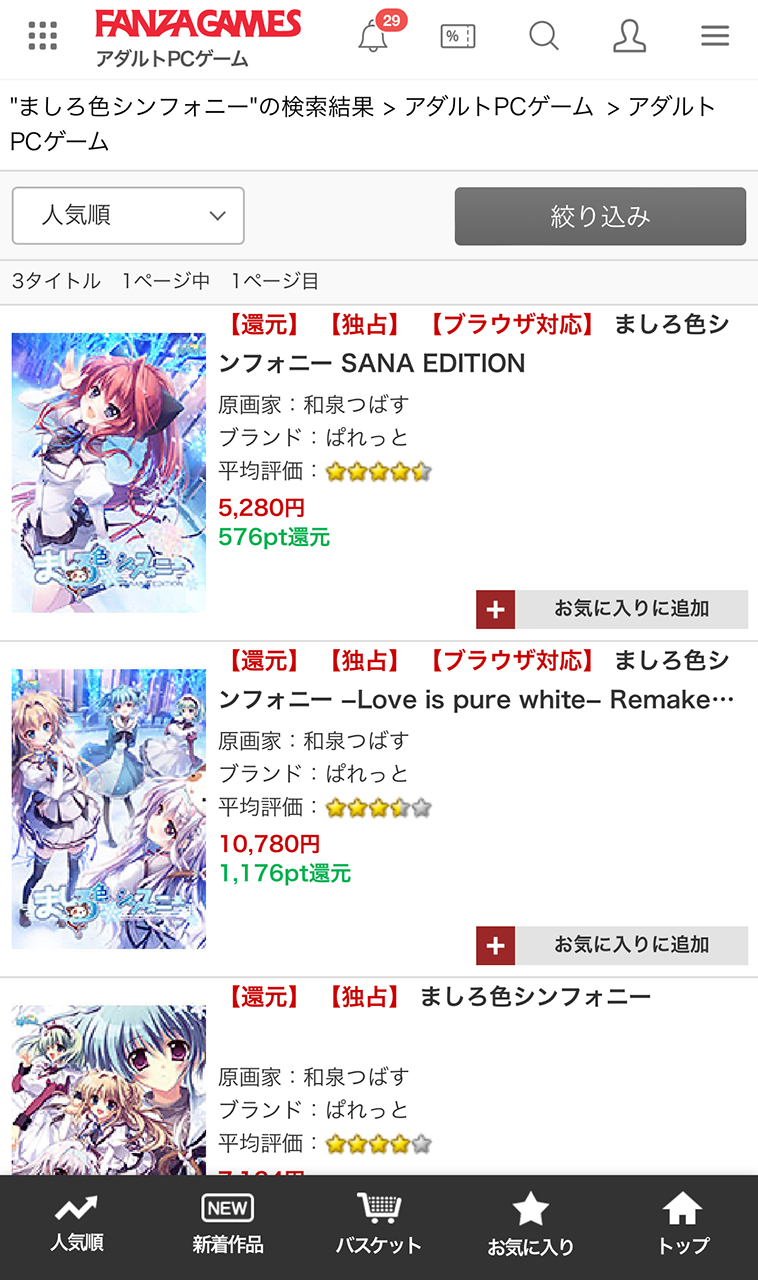The width and height of the screenshot is (758, 1280).
Task: Expand the 人気順 sort dropdown
Action: (128, 215)
